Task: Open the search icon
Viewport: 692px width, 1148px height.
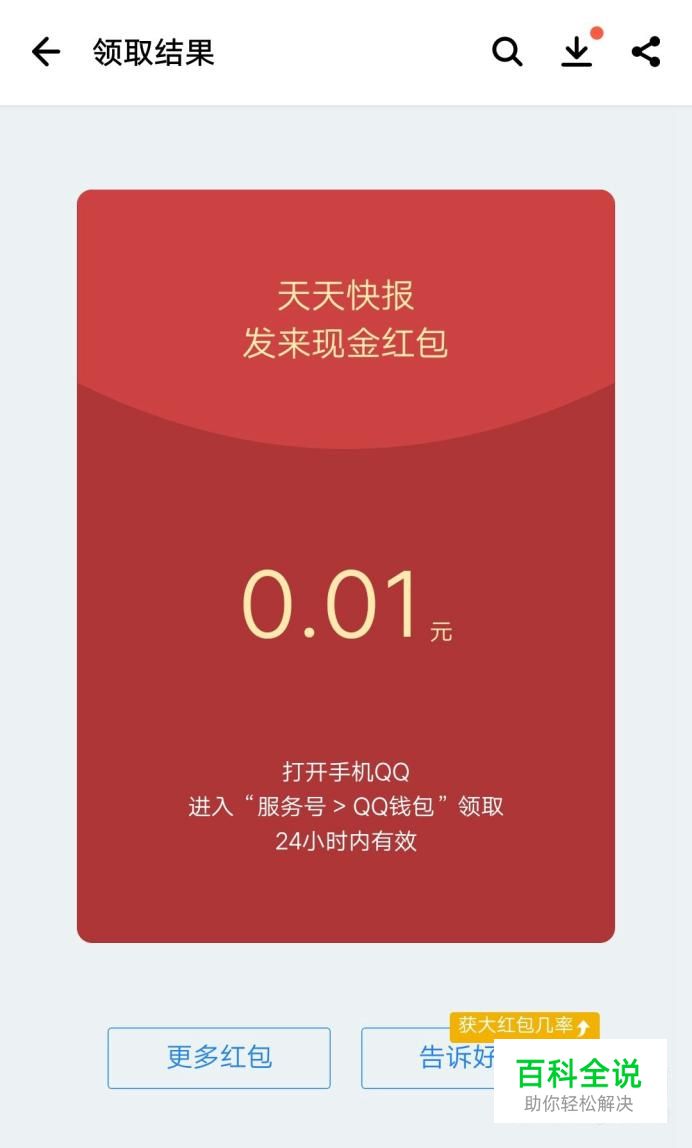Action: point(507,52)
